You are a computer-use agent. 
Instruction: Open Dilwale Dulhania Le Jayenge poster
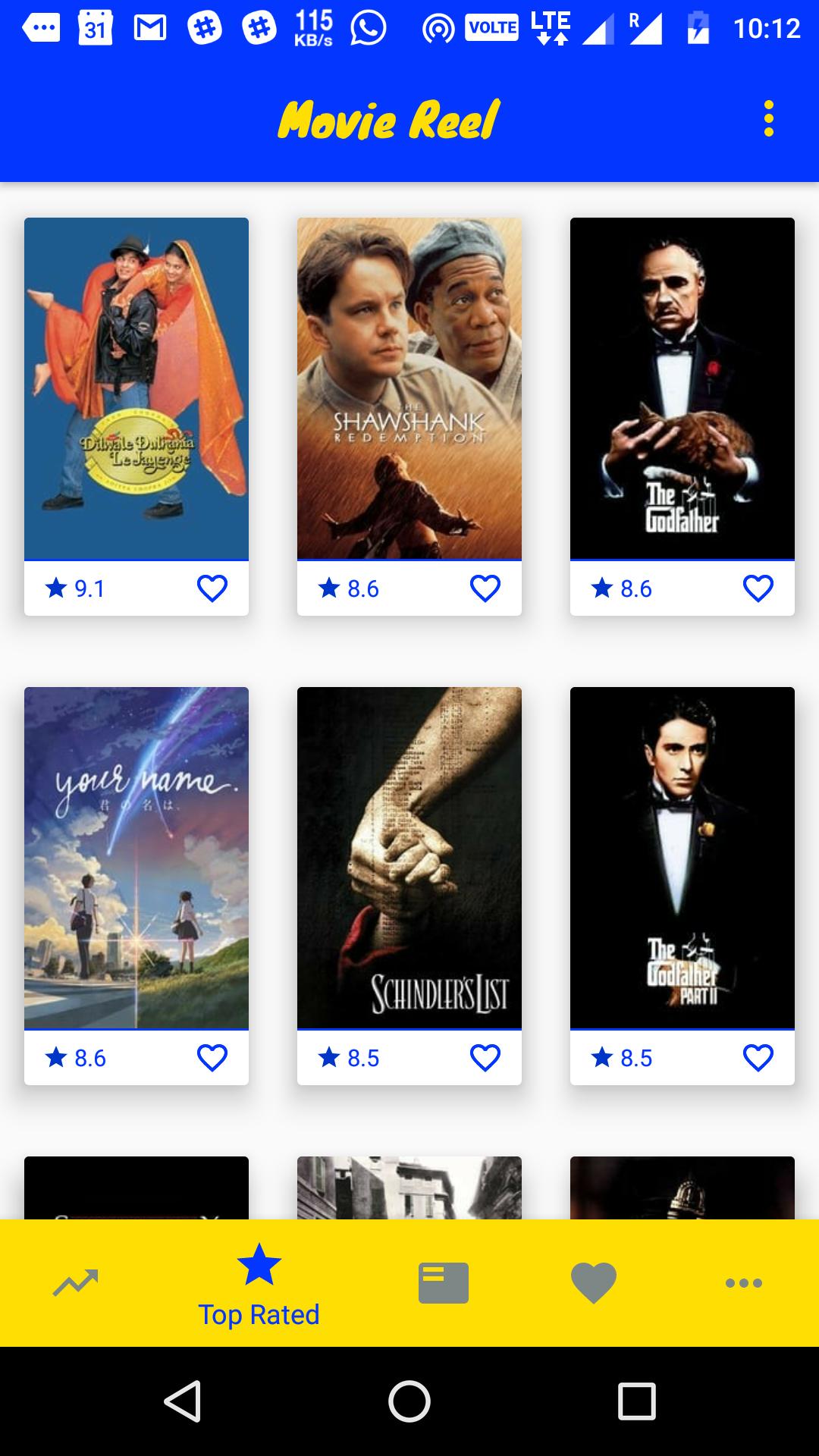click(x=136, y=388)
